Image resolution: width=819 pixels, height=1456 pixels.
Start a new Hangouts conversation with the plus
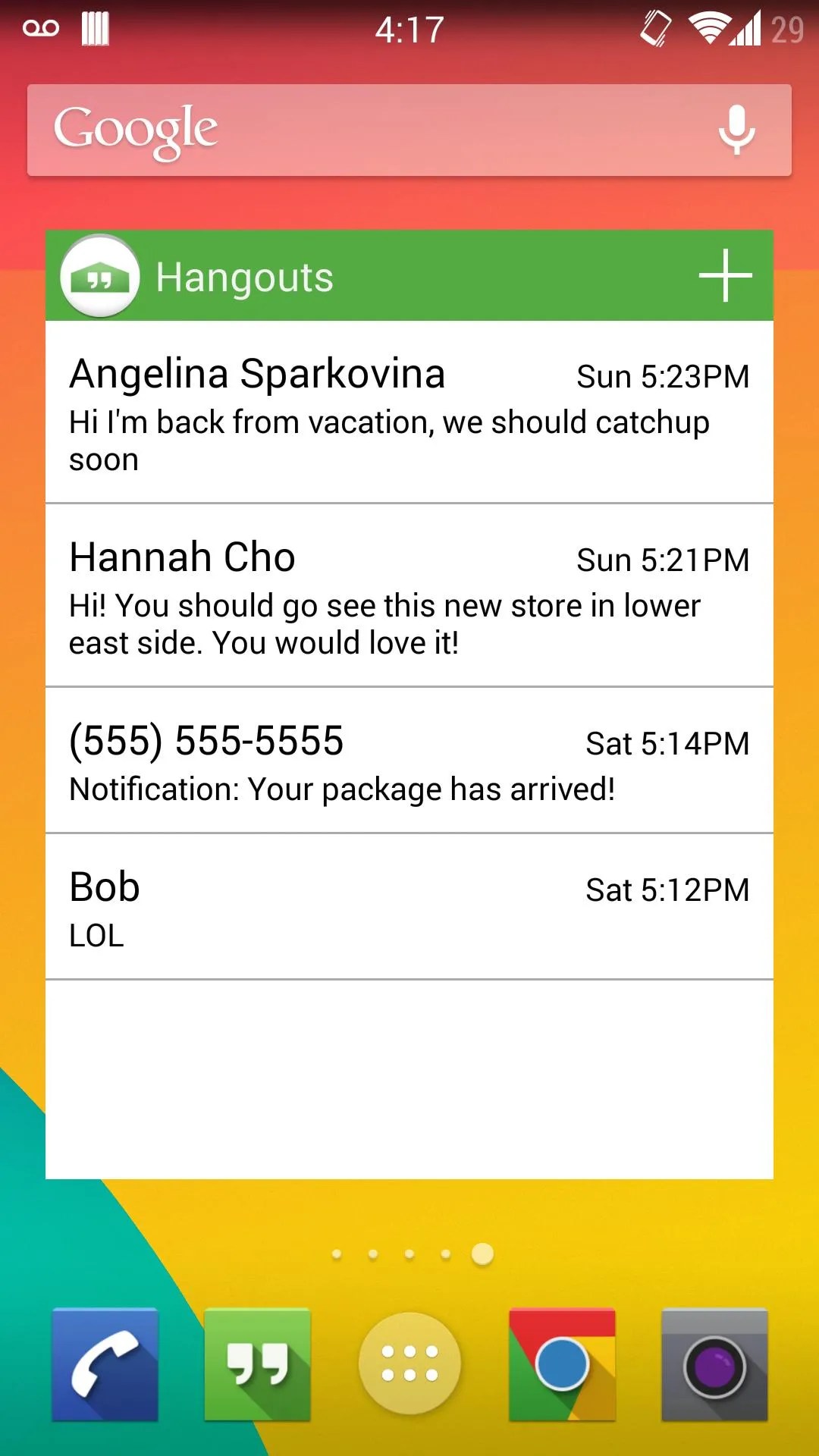tap(724, 275)
